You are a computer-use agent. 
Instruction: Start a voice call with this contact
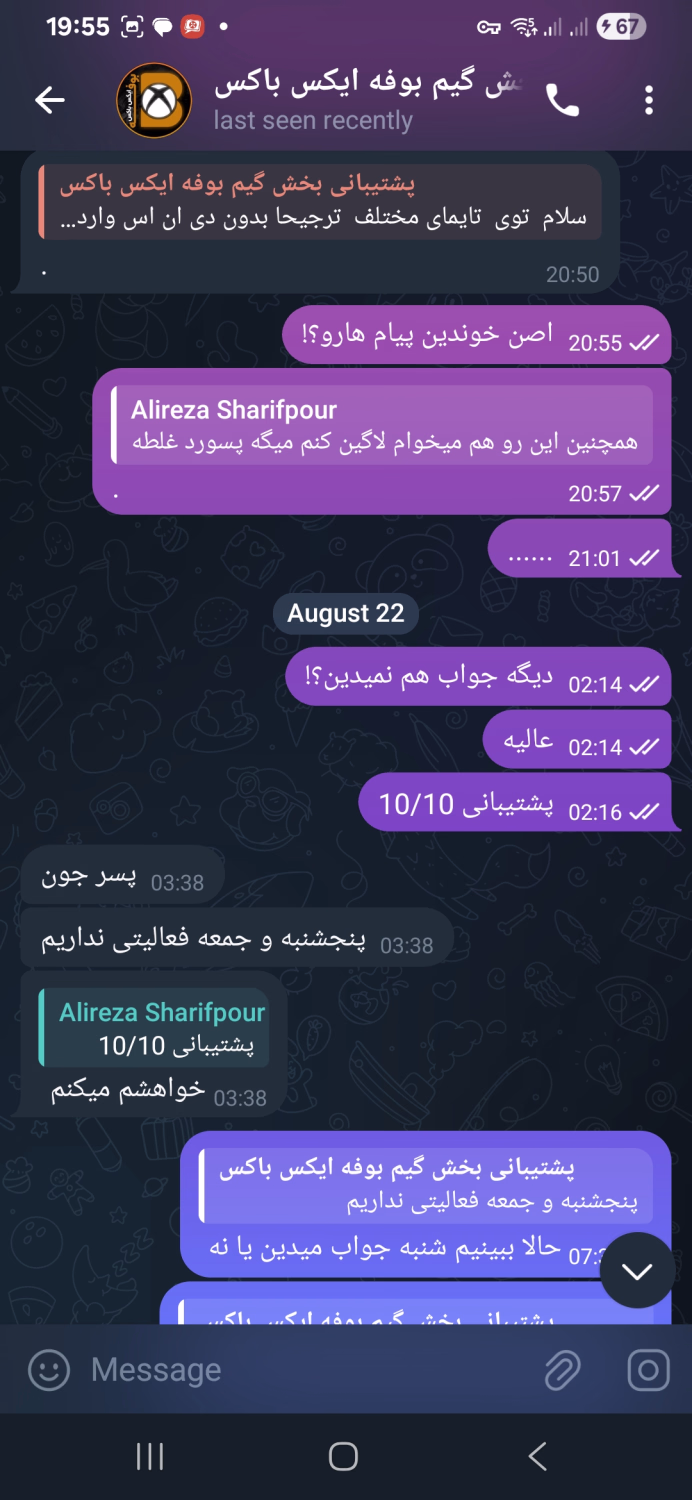tap(562, 99)
